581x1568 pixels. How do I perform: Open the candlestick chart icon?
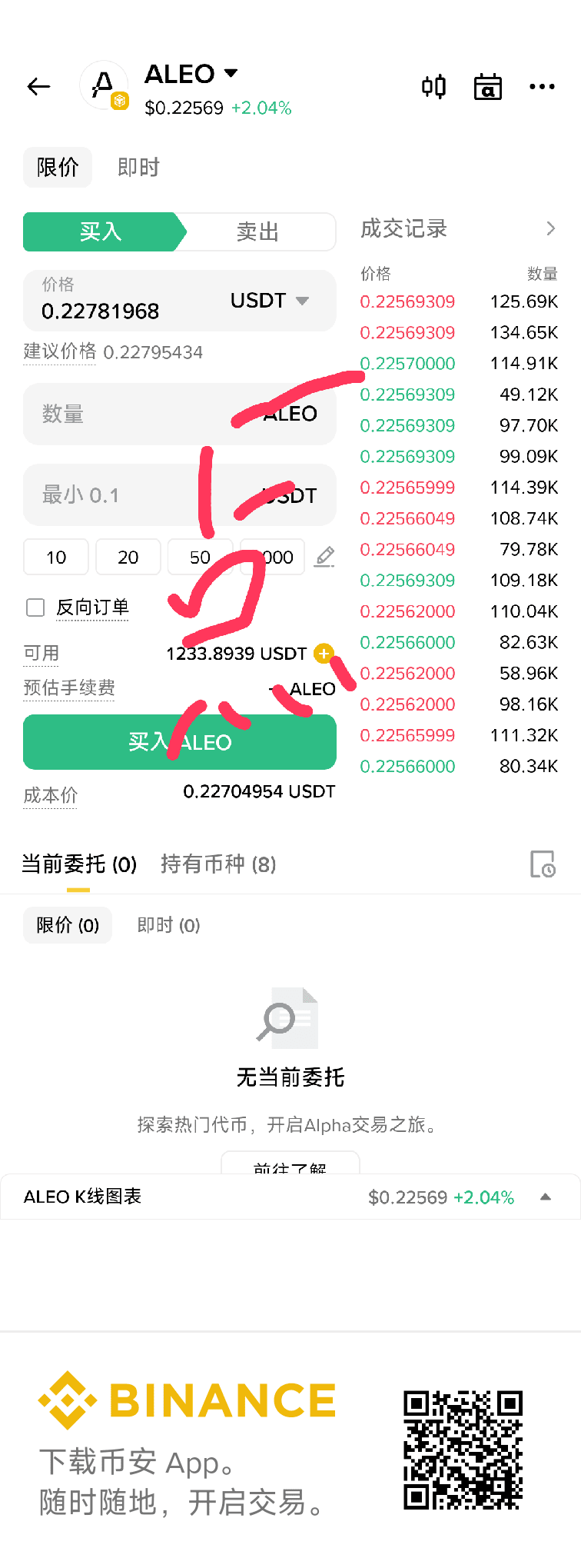pos(433,87)
